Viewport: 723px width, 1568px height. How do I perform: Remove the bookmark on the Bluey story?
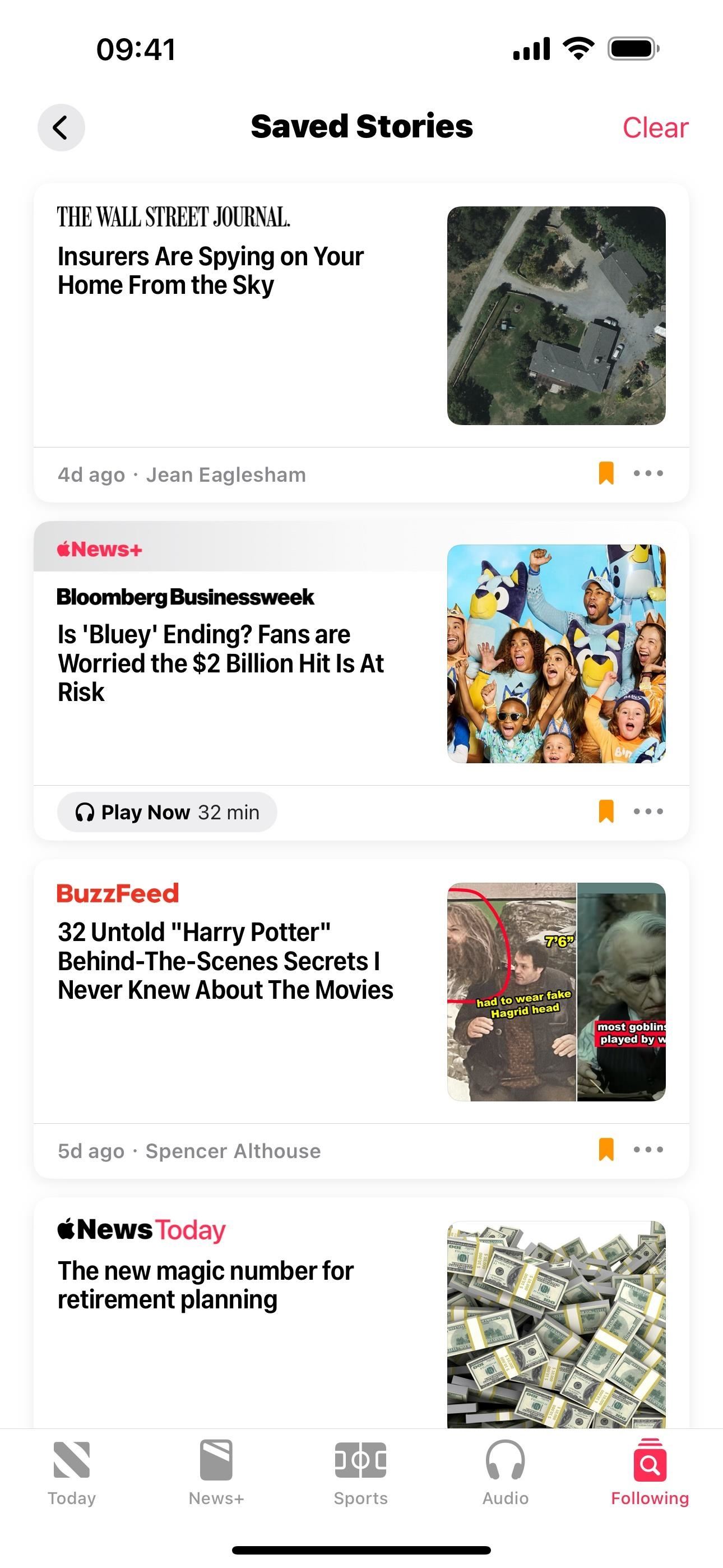(x=606, y=811)
